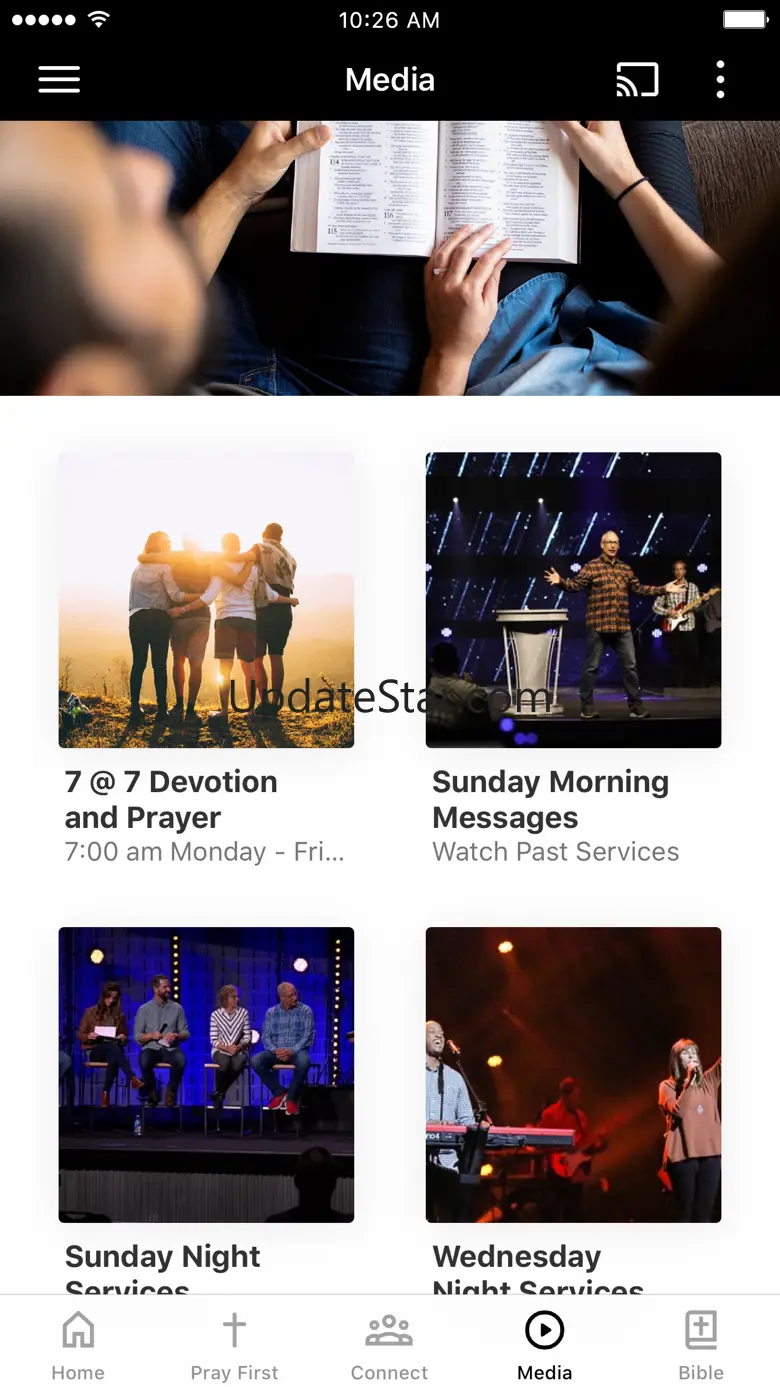
Task: Tap the cast to screen icon
Action: [637, 80]
